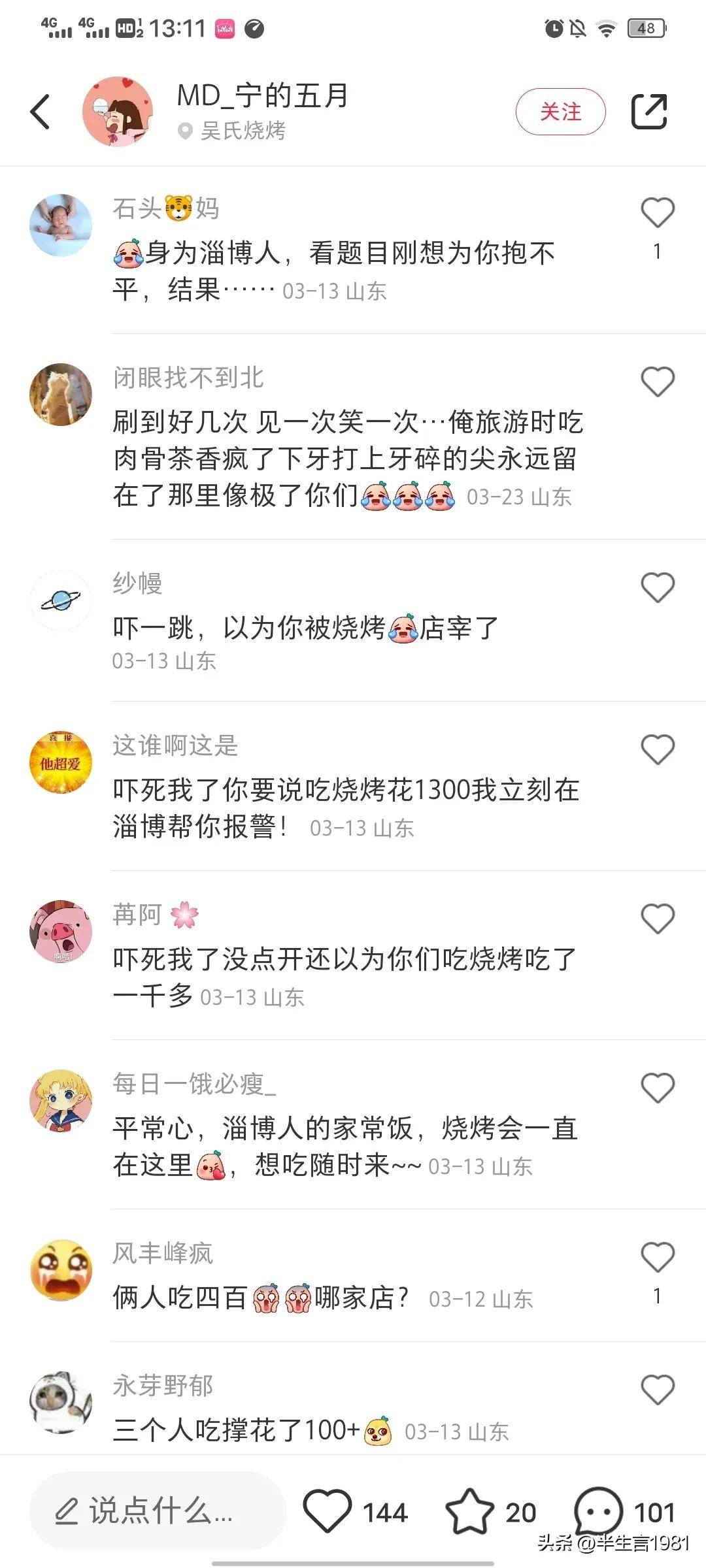Share this post via the top-right icon
This screenshot has width=706, height=1568.
pos(648,112)
